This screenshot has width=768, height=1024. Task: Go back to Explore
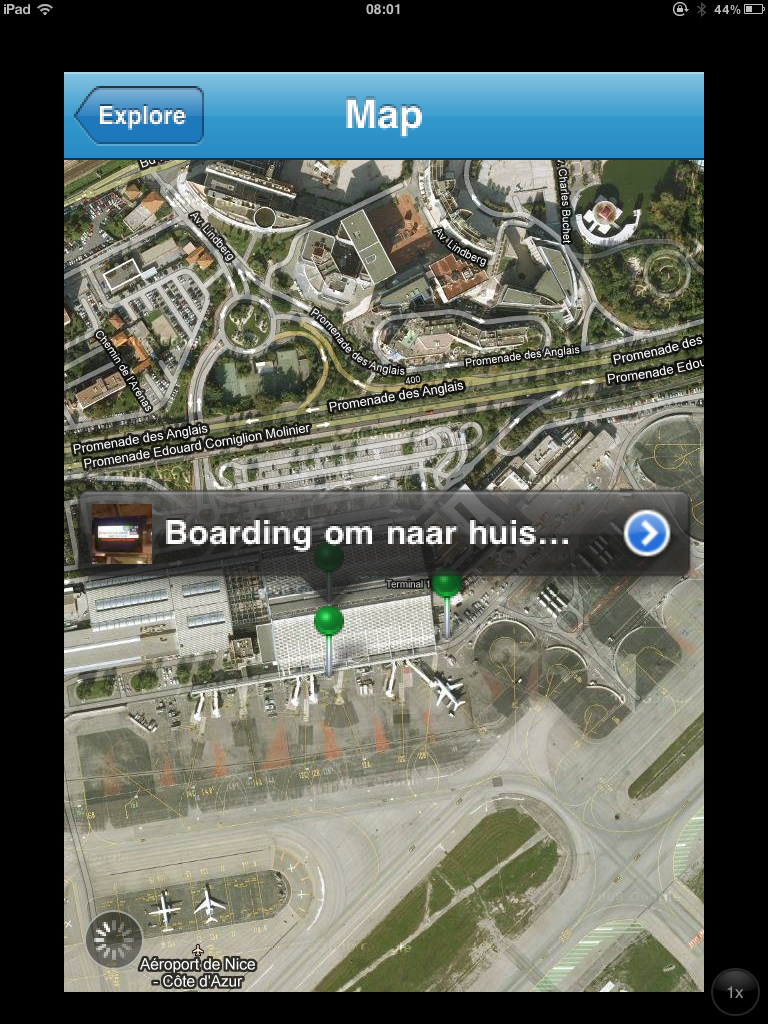(141, 116)
